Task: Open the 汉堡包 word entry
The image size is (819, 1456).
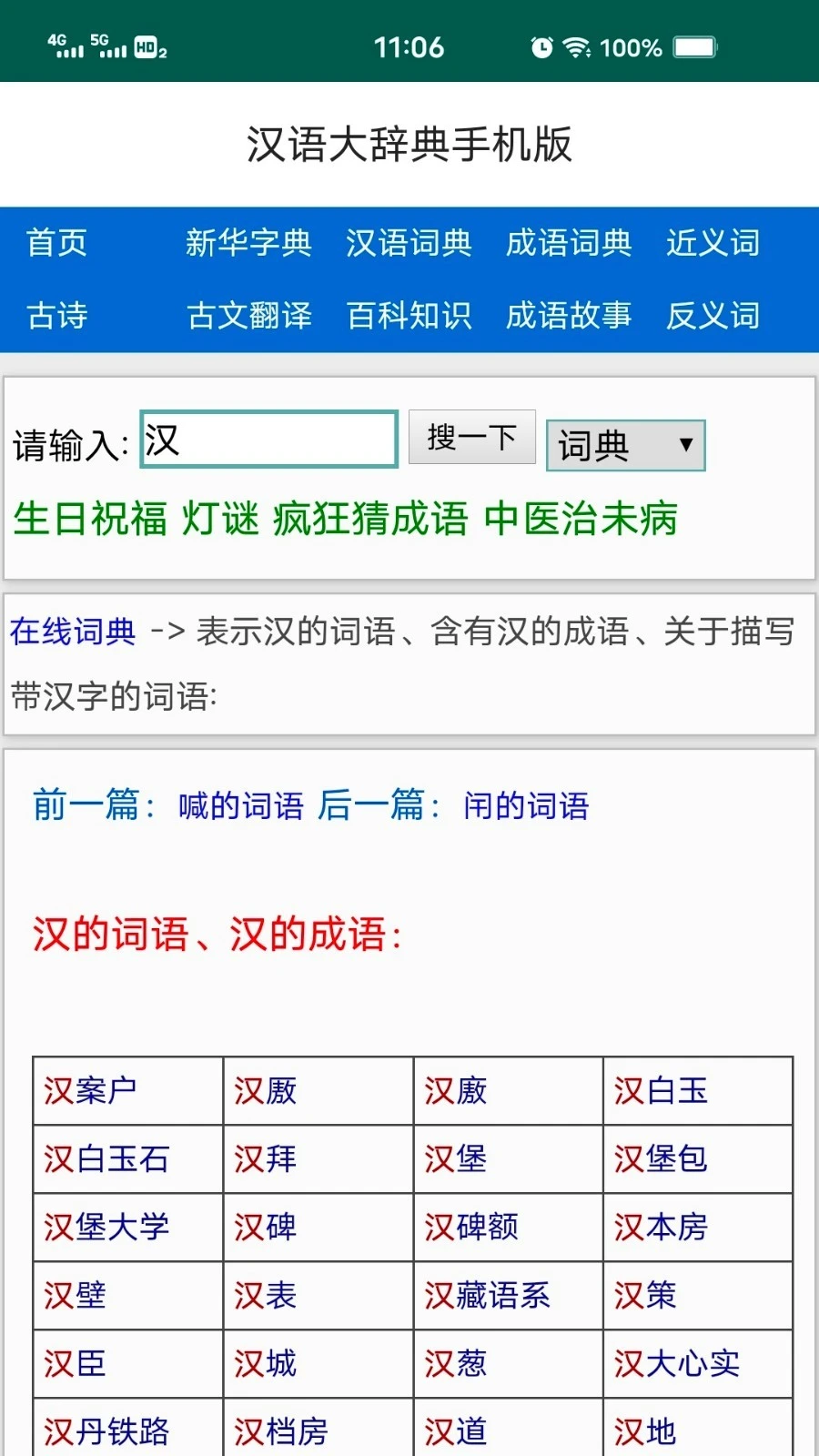Action: click(x=660, y=1160)
